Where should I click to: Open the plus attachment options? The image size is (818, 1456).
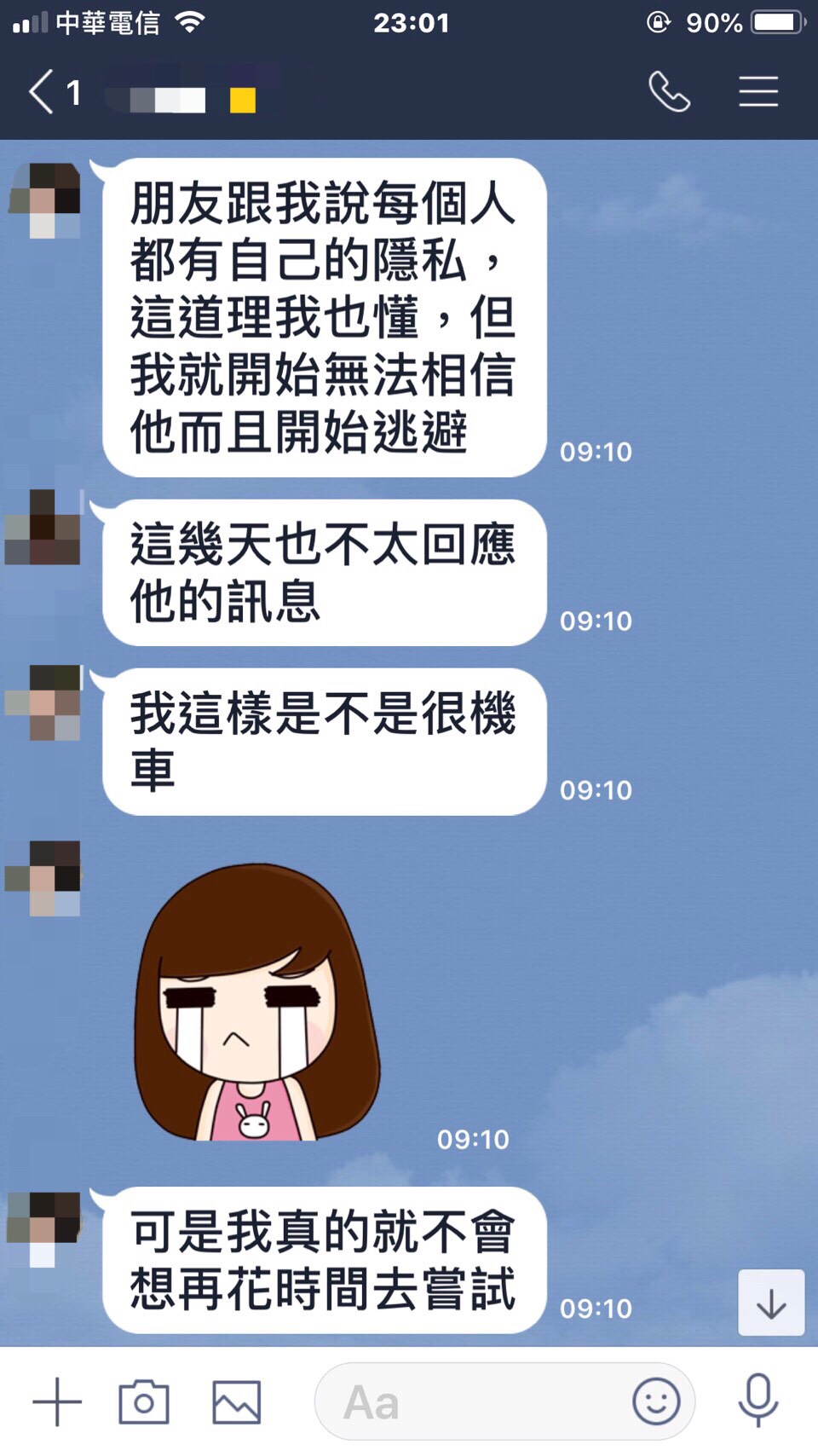pos(57,1401)
